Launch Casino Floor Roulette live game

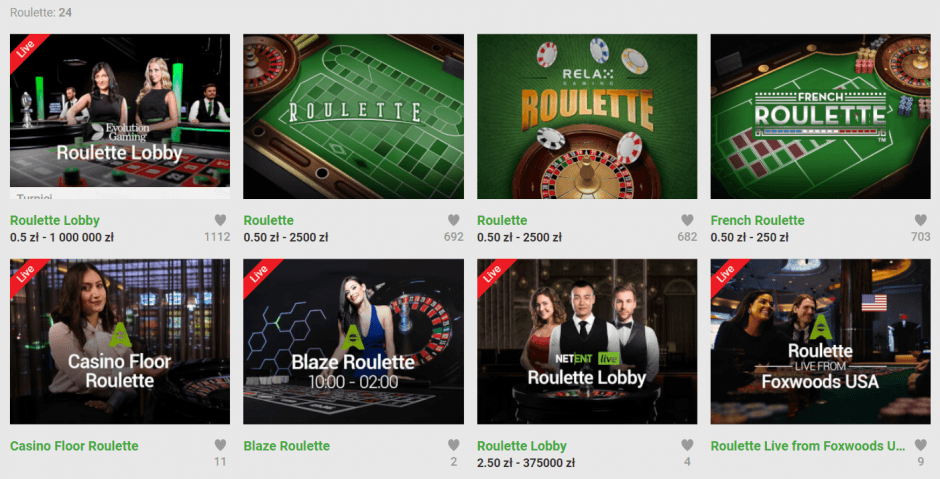[x=120, y=341]
